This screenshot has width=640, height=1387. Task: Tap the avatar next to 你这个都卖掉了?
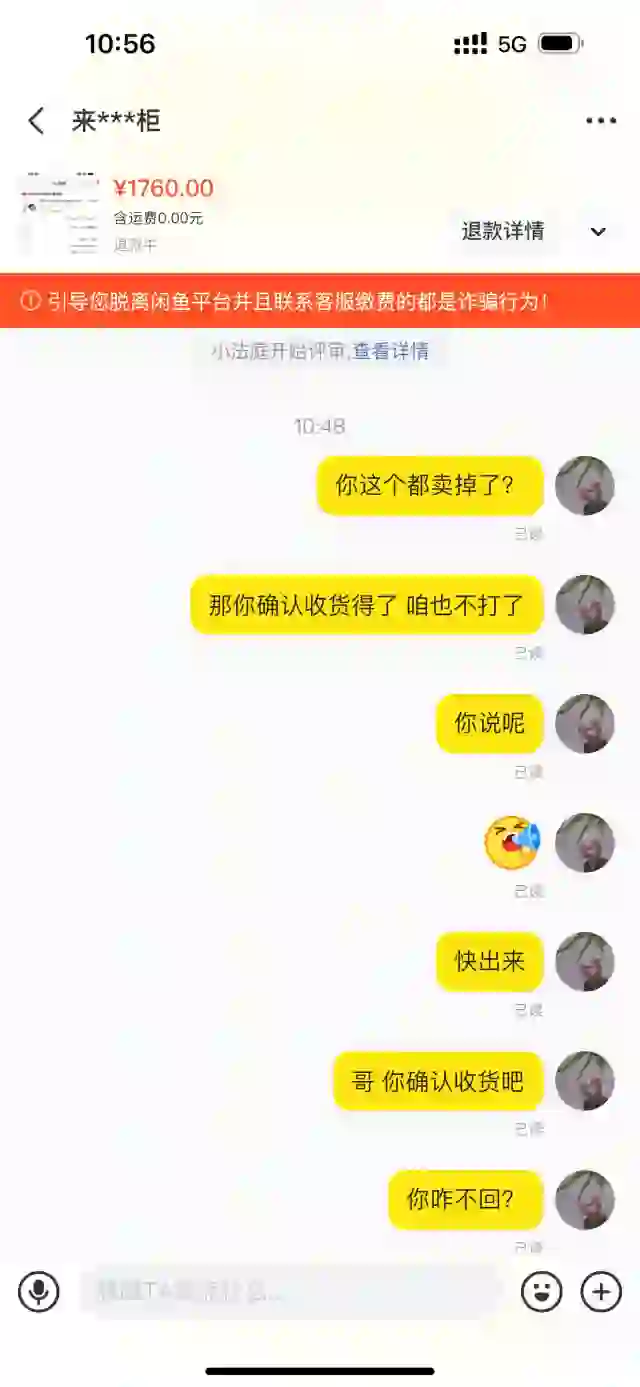(x=585, y=486)
